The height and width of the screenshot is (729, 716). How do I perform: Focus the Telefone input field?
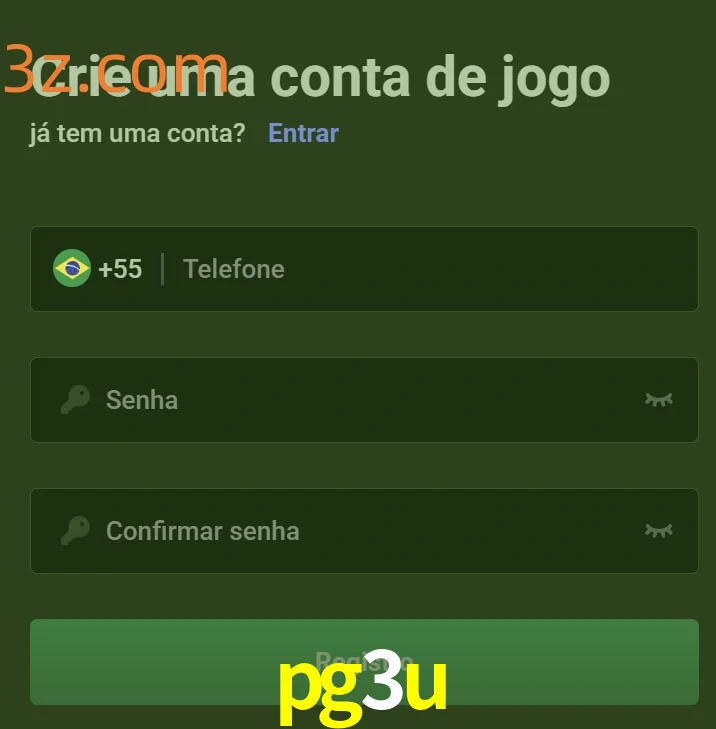coord(420,269)
